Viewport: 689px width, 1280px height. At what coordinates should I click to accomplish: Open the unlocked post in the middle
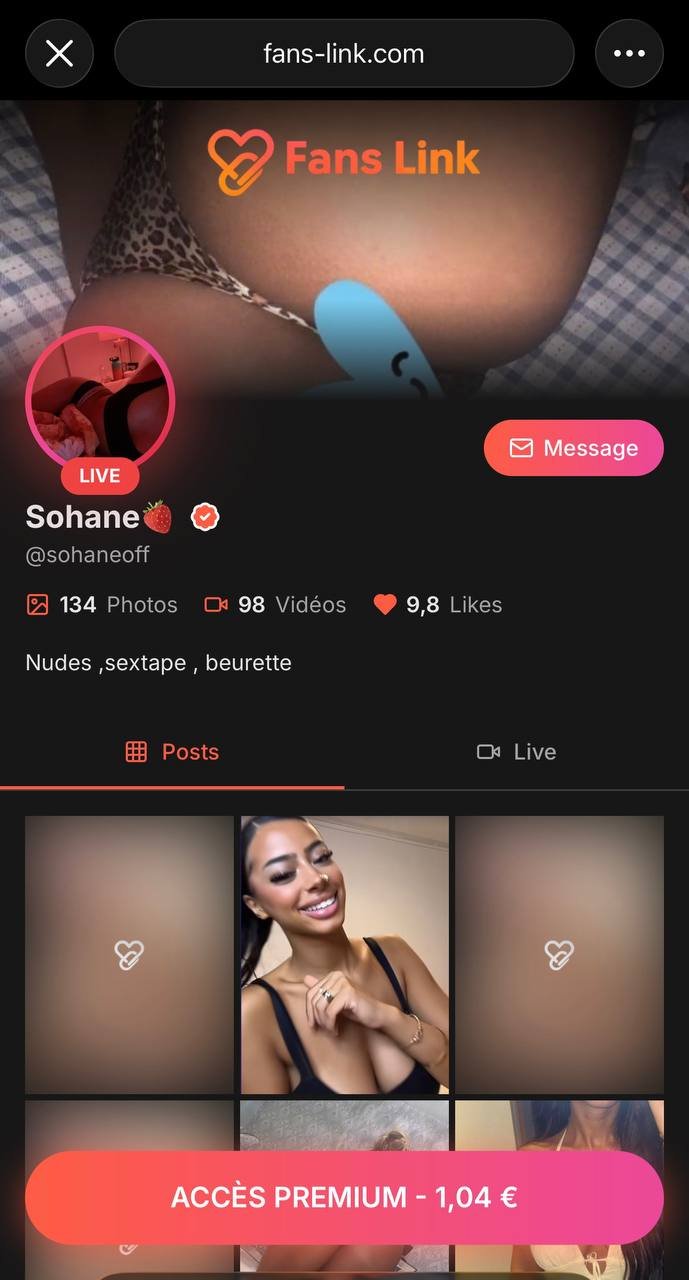tap(344, 954)
